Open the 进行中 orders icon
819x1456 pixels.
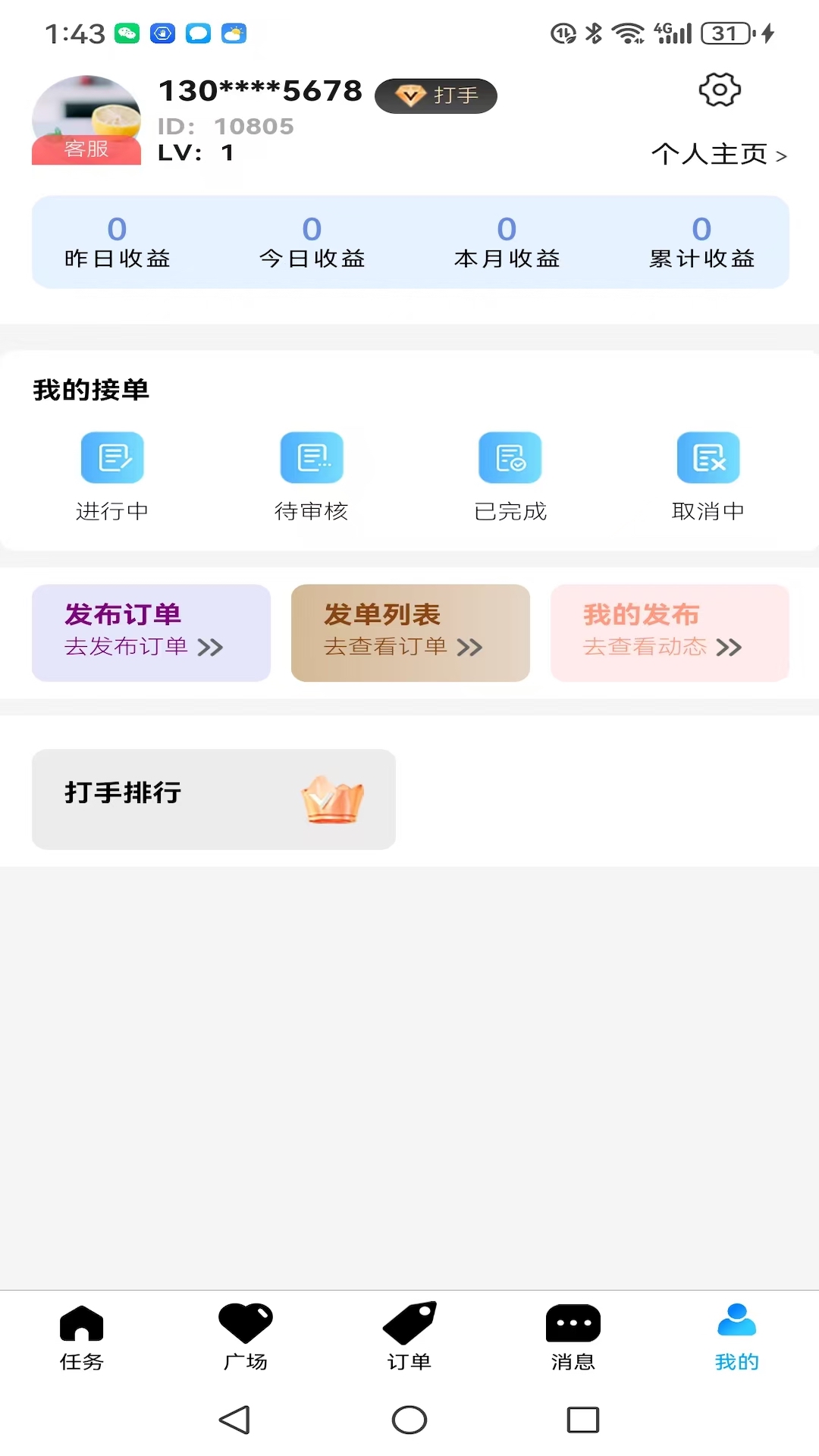113,457
